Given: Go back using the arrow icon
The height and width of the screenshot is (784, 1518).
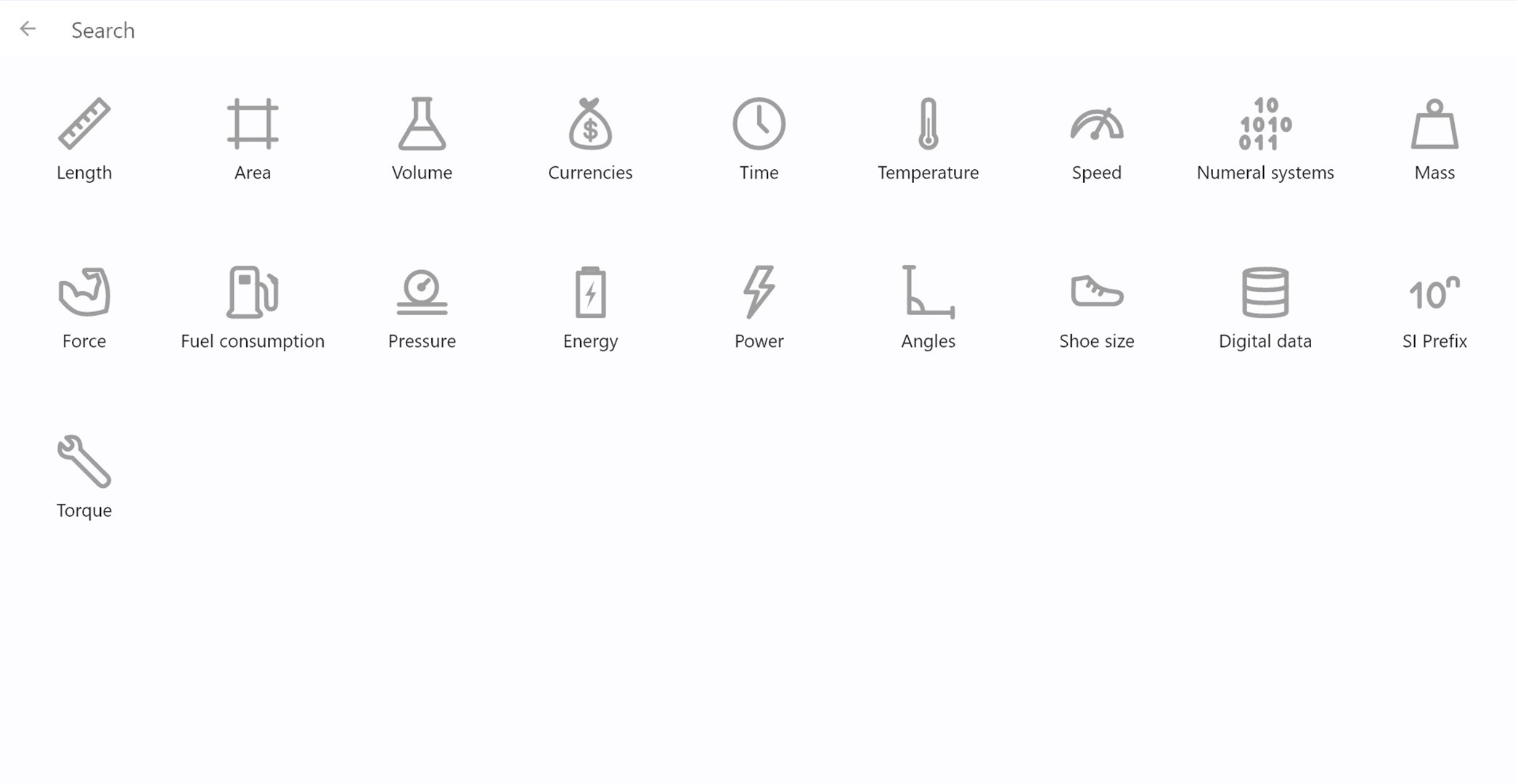Looking at the screenshot, I should coord(28,29).
